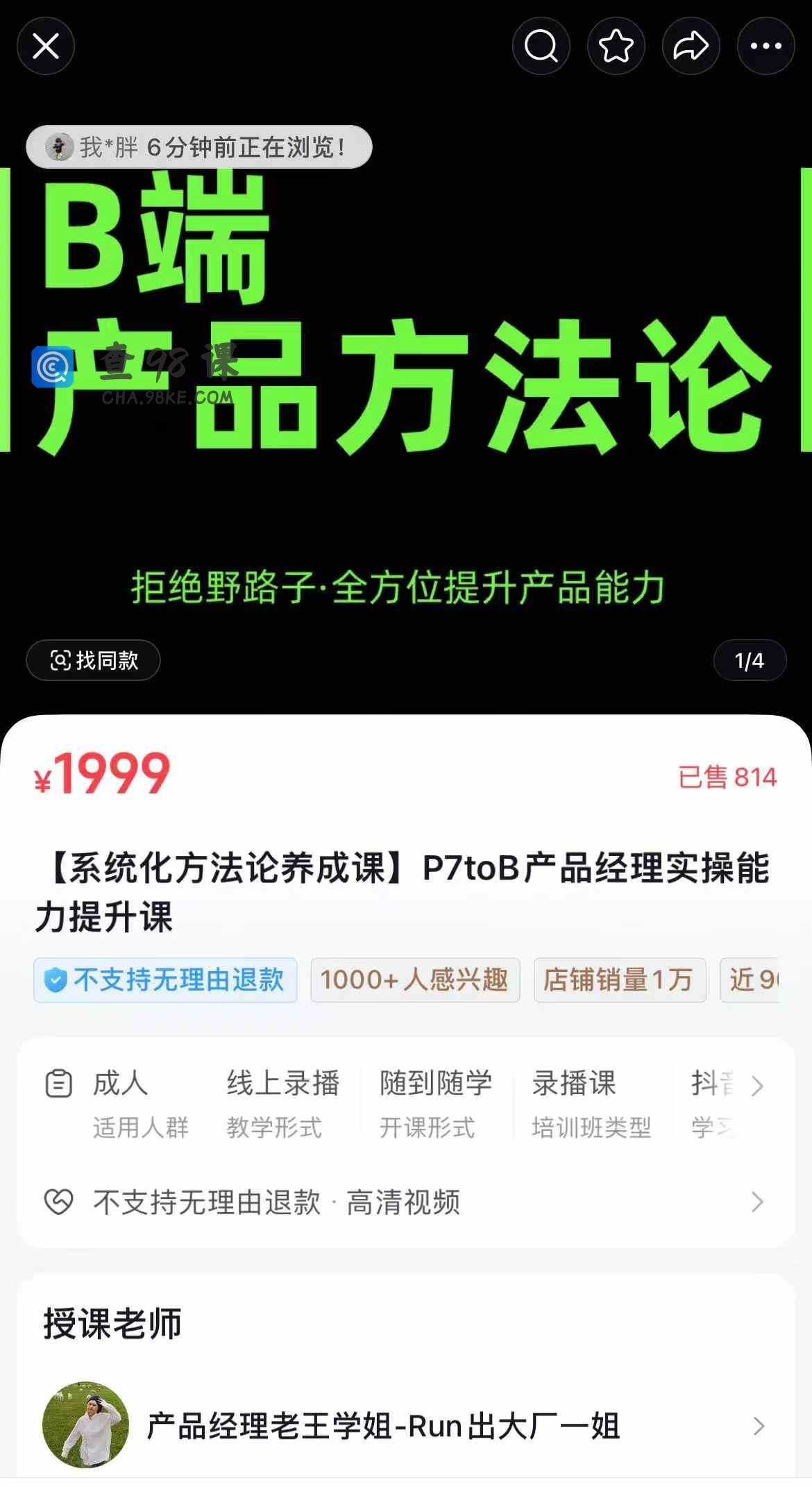
Task: Open the search icon
Action: pos(541,47)
